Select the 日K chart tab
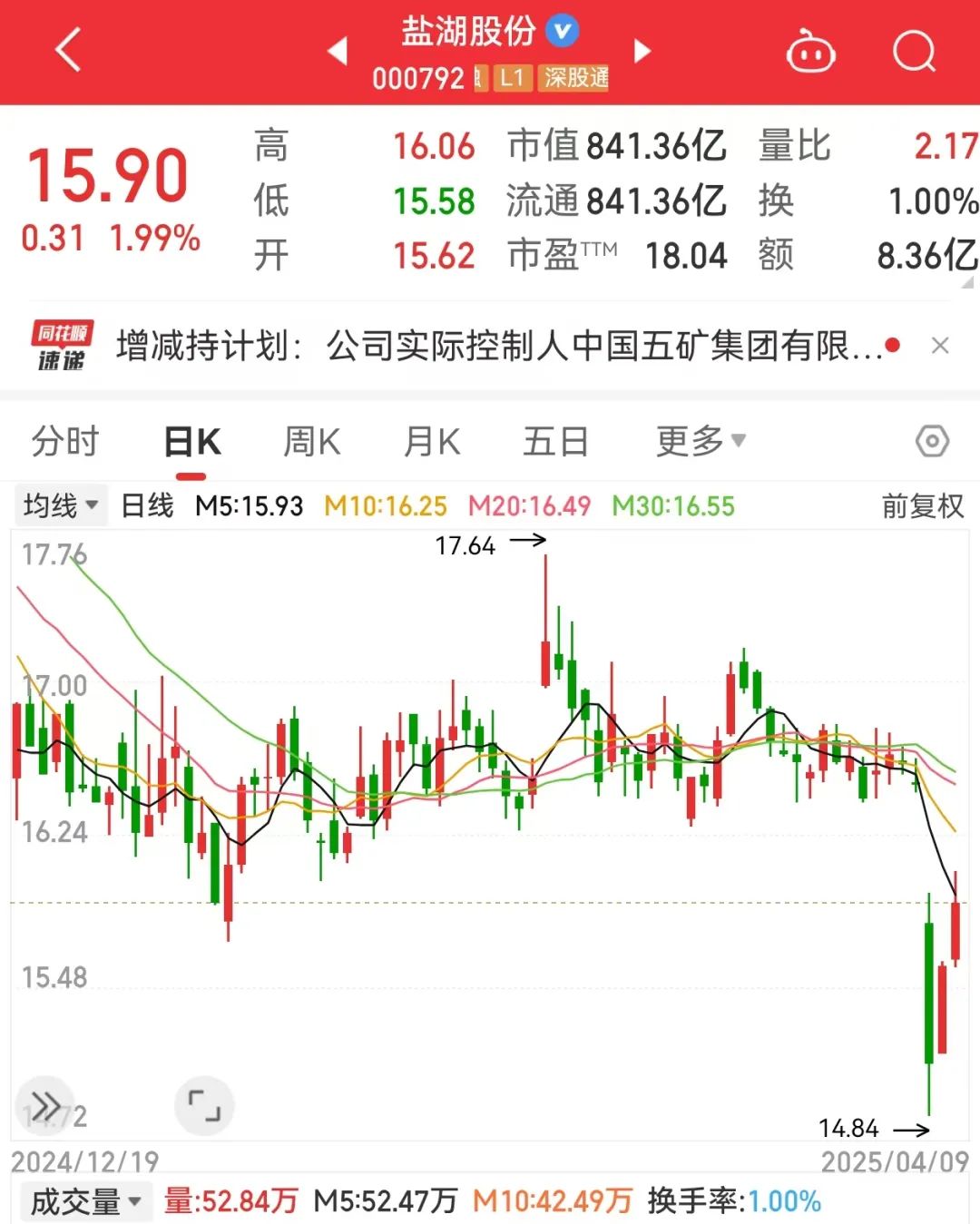Image resolution: width=980 pixels, height=1224 pixels. (x=192, y=442)
